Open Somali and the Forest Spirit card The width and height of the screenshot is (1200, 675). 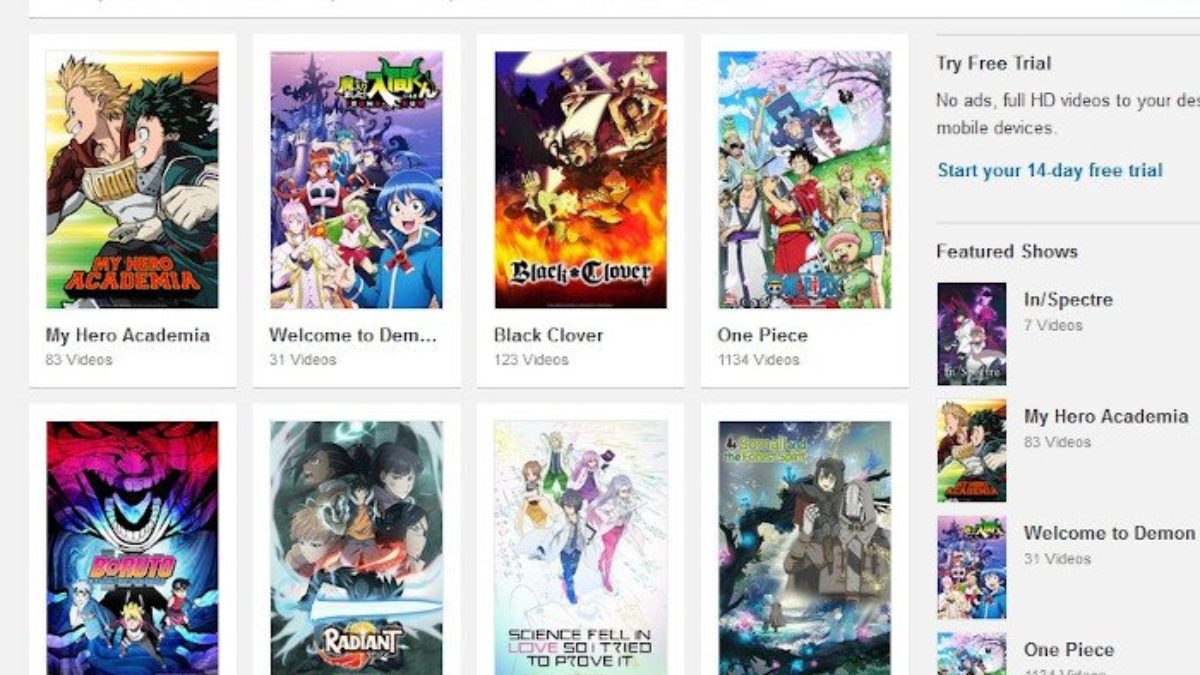click(804, 547)
